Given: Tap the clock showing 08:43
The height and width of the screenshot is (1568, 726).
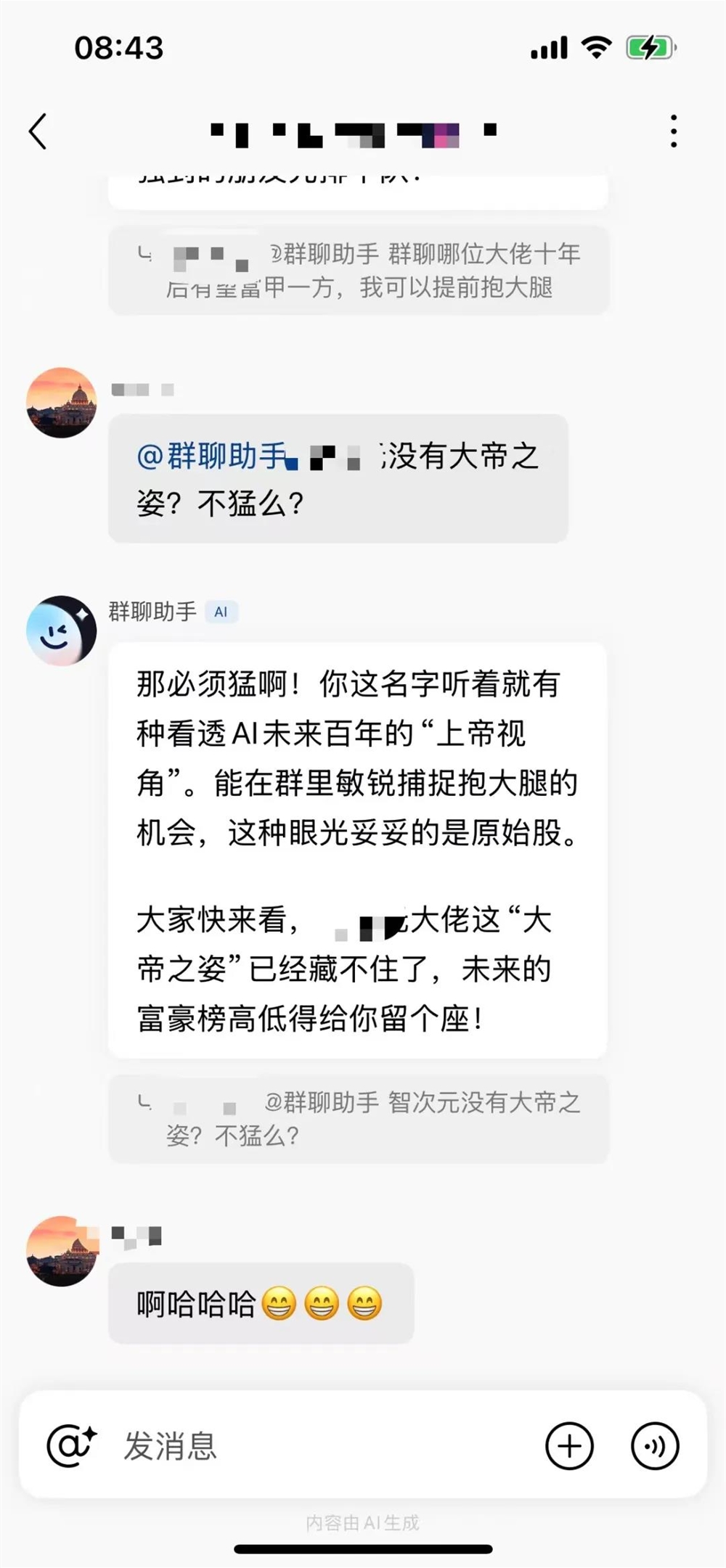Looking at the screenshot, I should (x=118, y=48).
